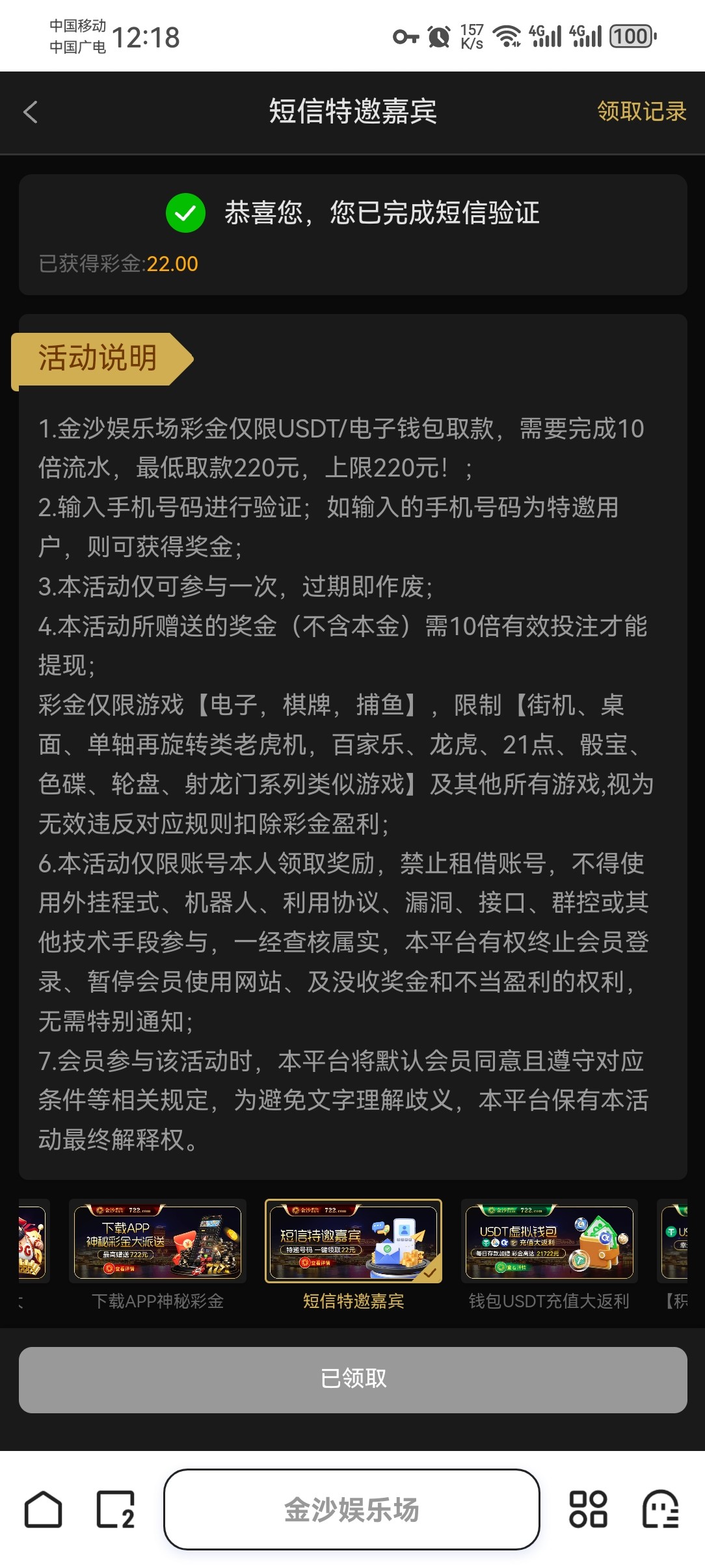Screen dimensions: 705x1568
Task: Open the 下载APP神秘彩金 promotion card
Action: (x=157, y=1242)
